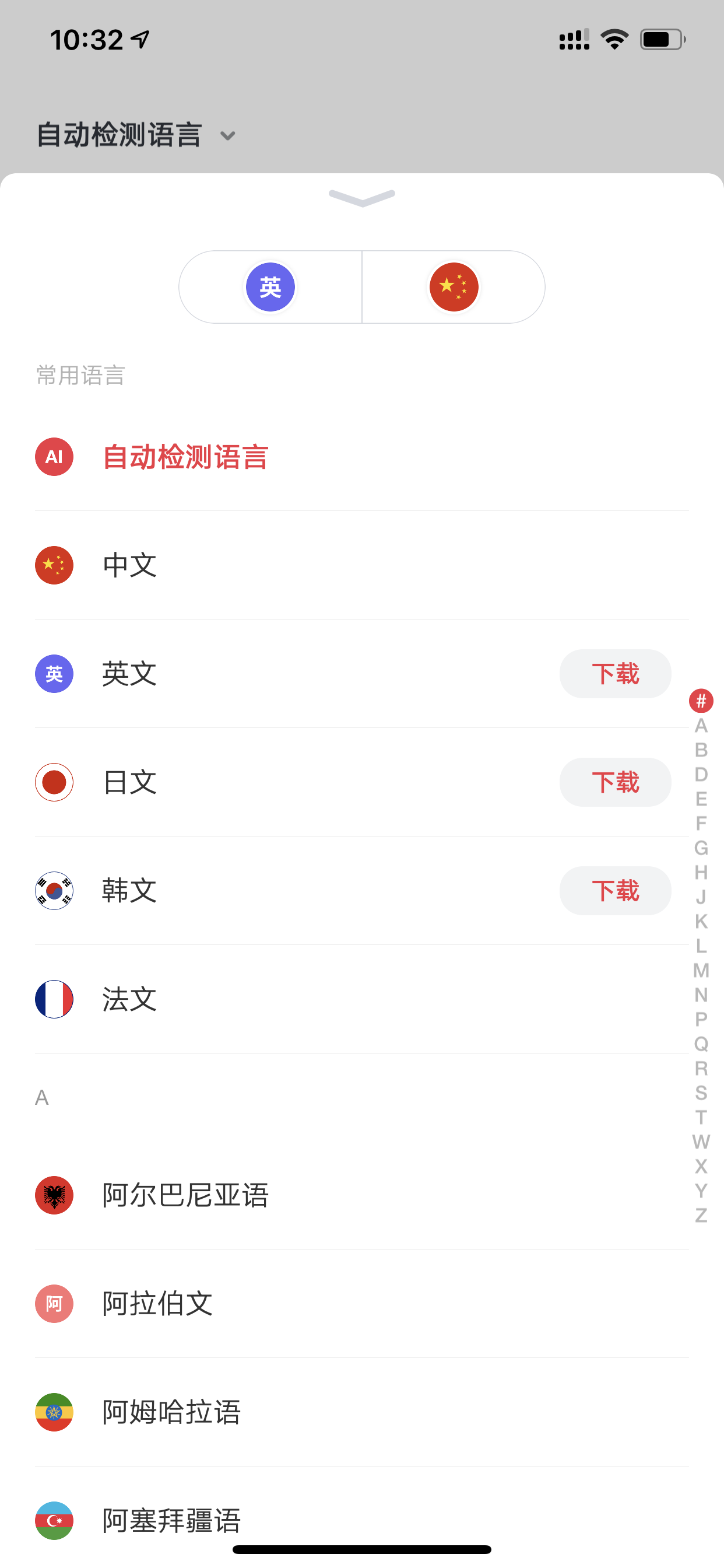Choose 自动检测语言 from common languages
Viewport: 724px width, 1568px height.
tap(362, 457)
